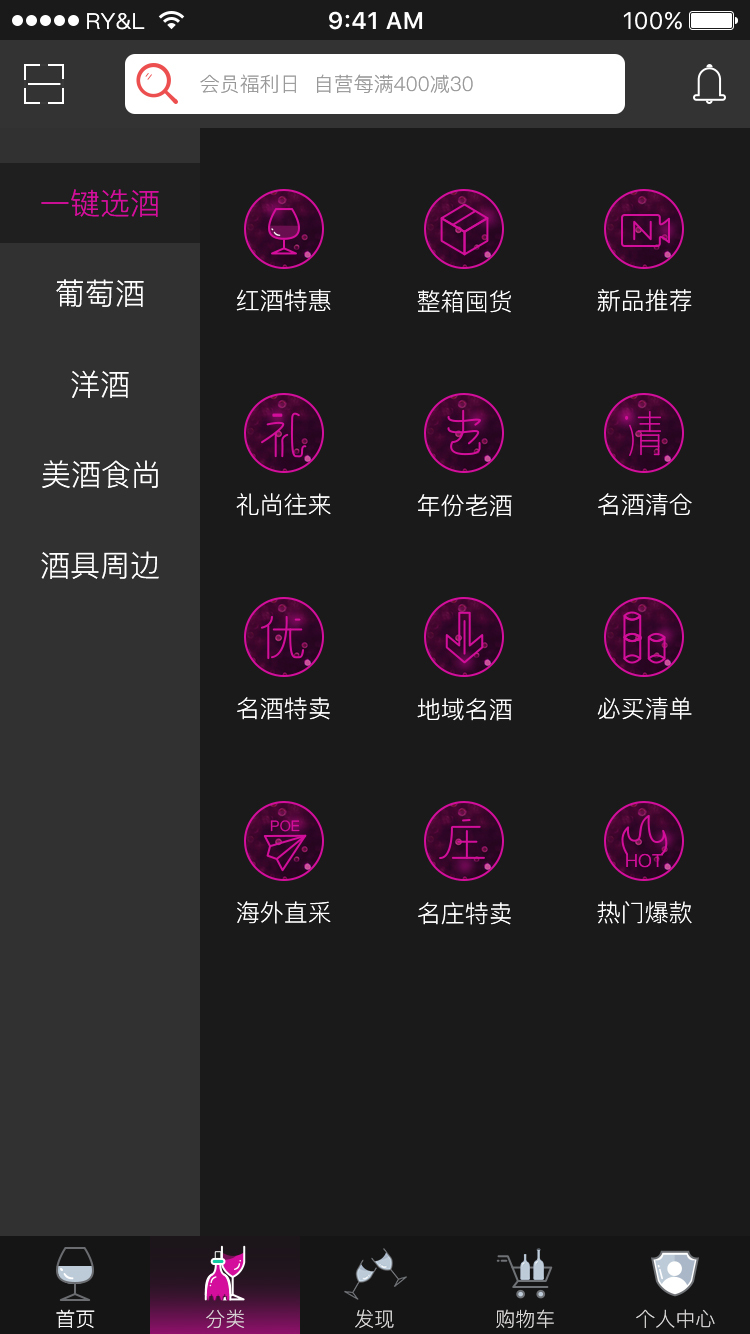Image resolution: width=750 pixels, height=1334 pixels.
Task: Tap the 新品推荐 new arrivals icon
Action: [x=643, y=228]
